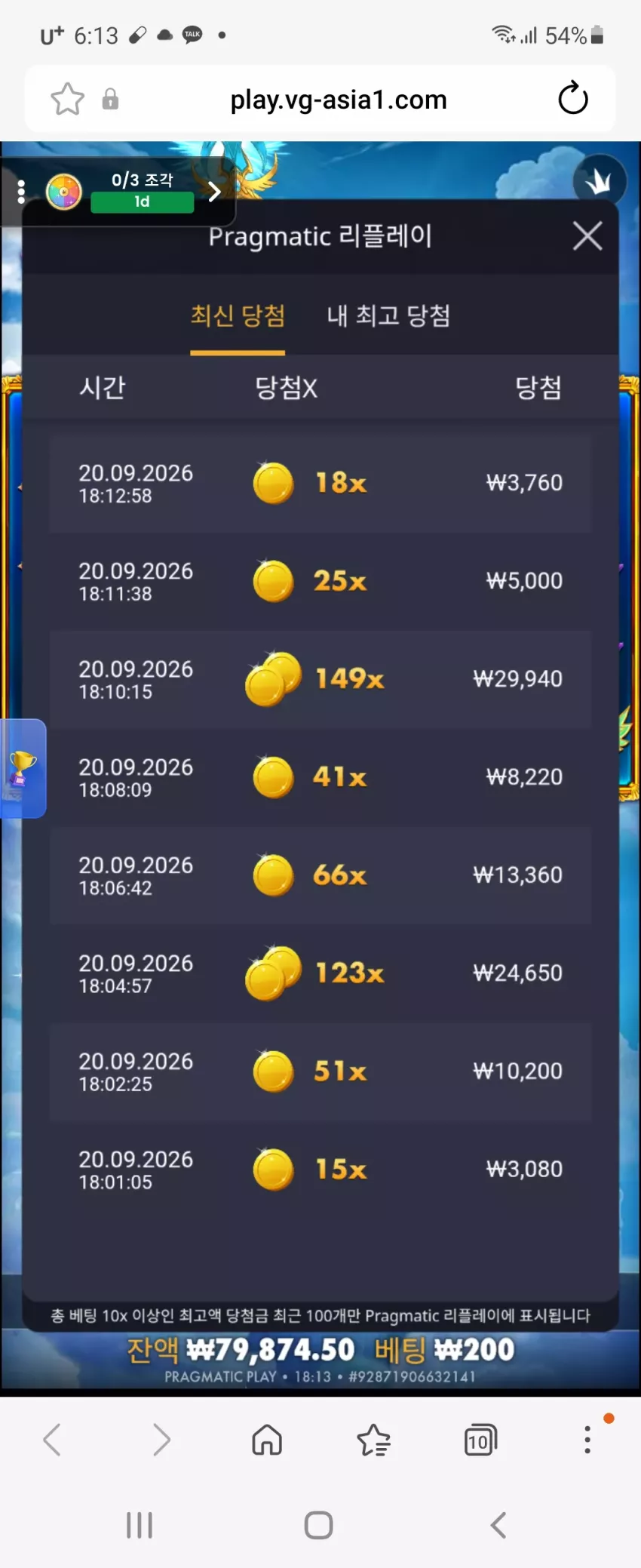Go to the browser home page

click(x=267, y=1440)
